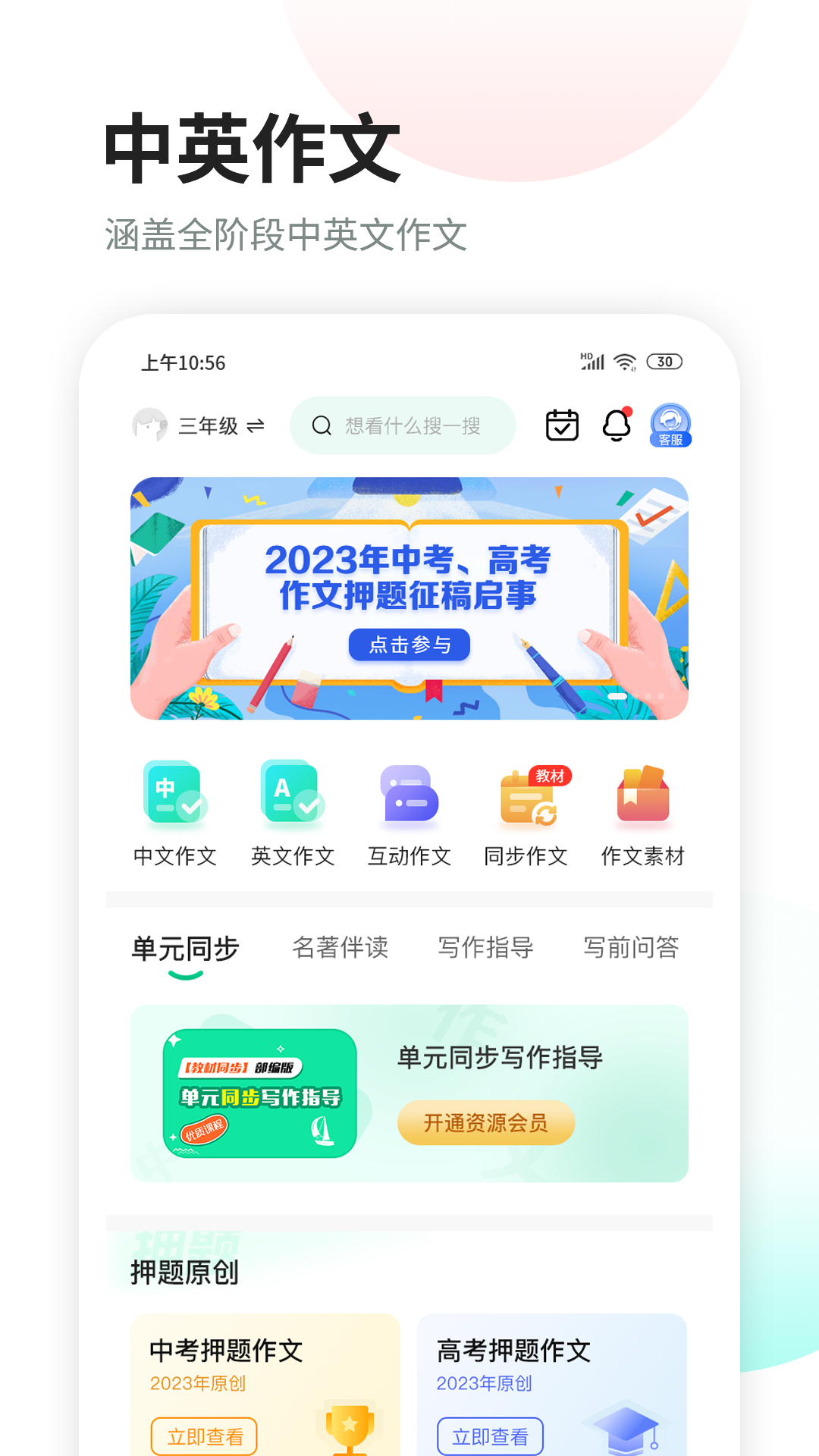Switch to the 名著伴读 tab
This screenshot has width=819, height=1456.
[342, 947]
